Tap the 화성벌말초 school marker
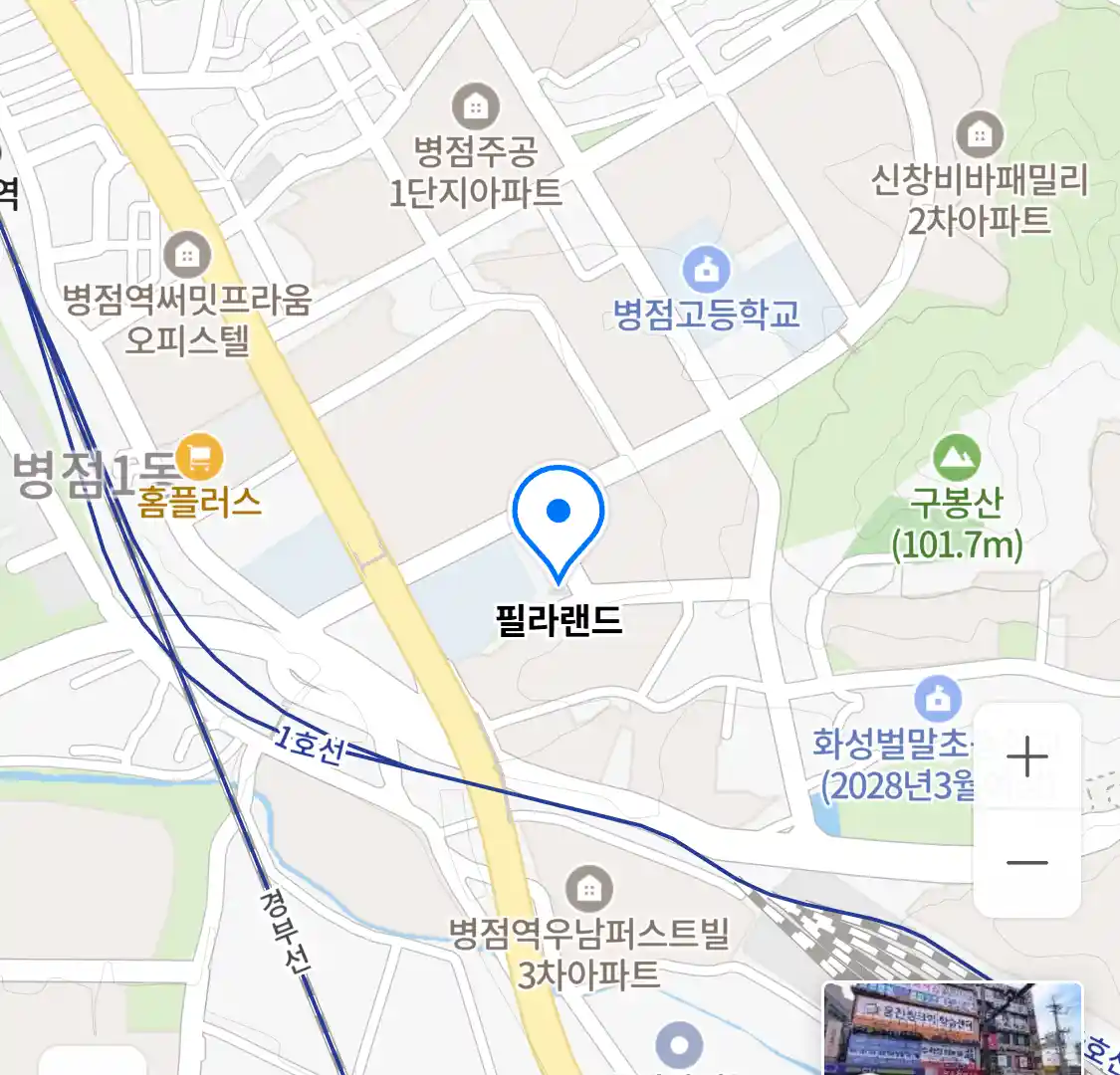Screen dimensions: 1120x1075 click(x=937, y=700)
